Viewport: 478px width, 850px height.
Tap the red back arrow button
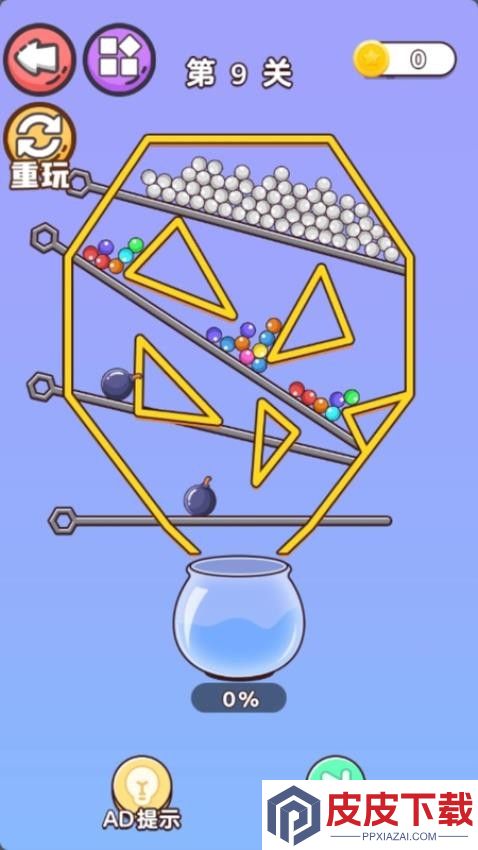coord(39,60)
